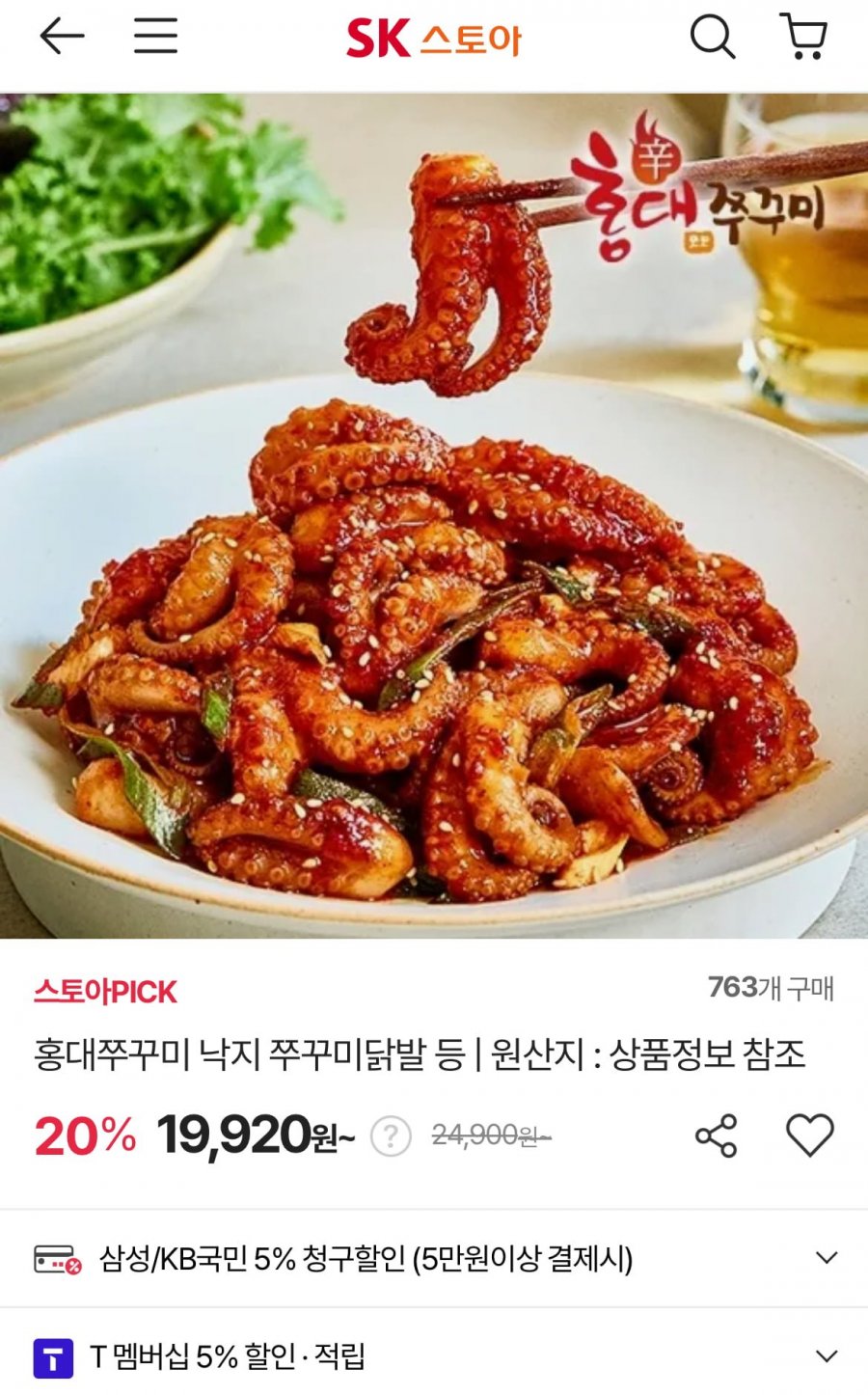Share this product
The height and width of the screenshot is (1395, 868).
(x=716, y=1135)
